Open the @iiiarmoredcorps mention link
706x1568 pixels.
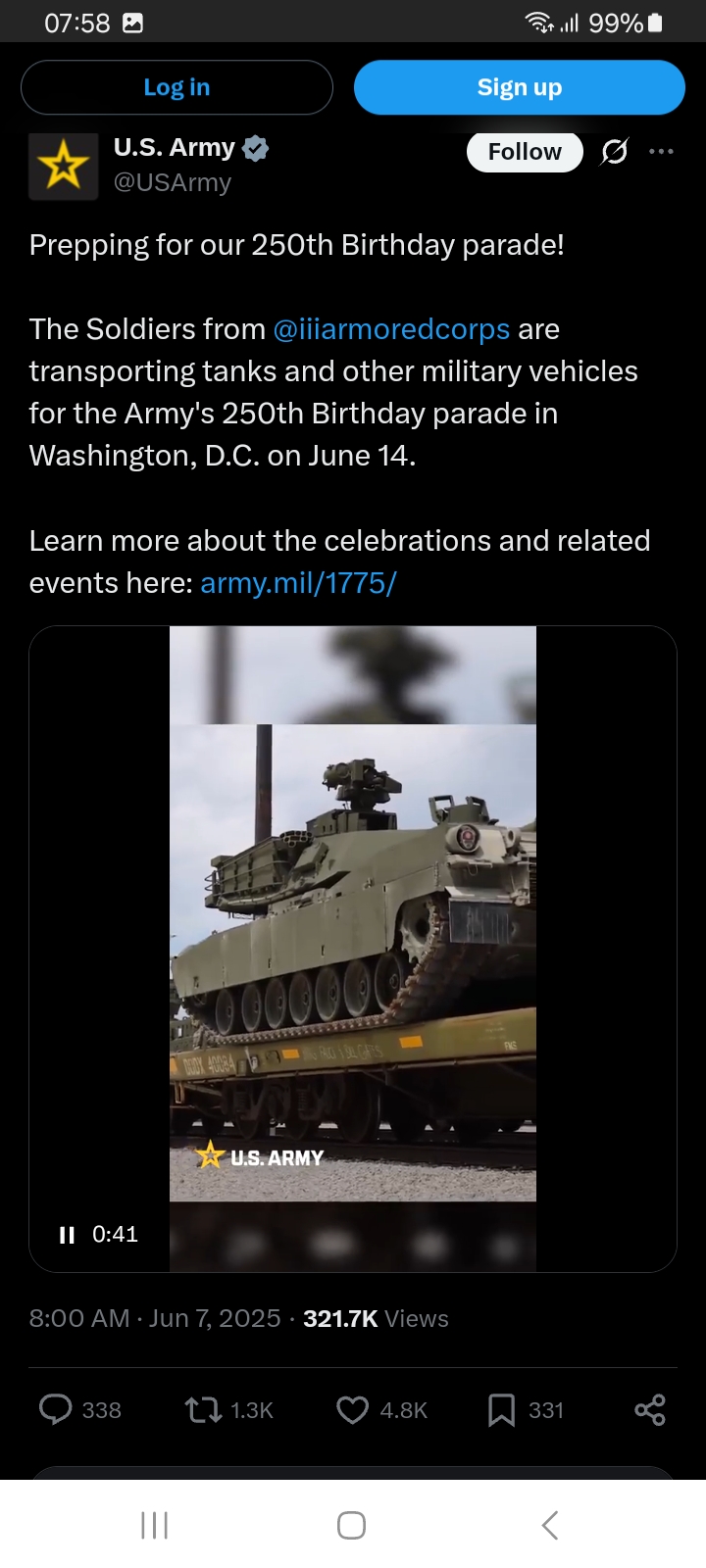[391, 329]
